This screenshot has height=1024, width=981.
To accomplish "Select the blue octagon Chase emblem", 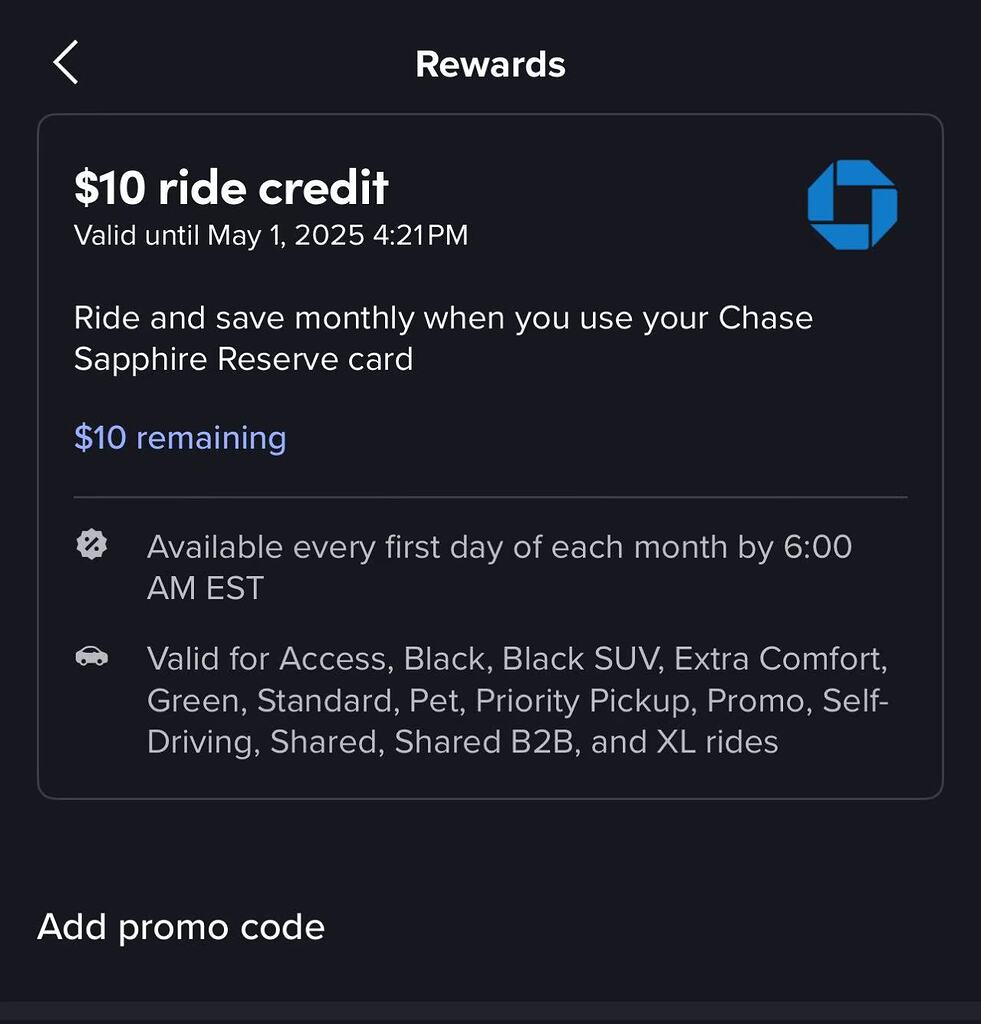I will (851, 204).
